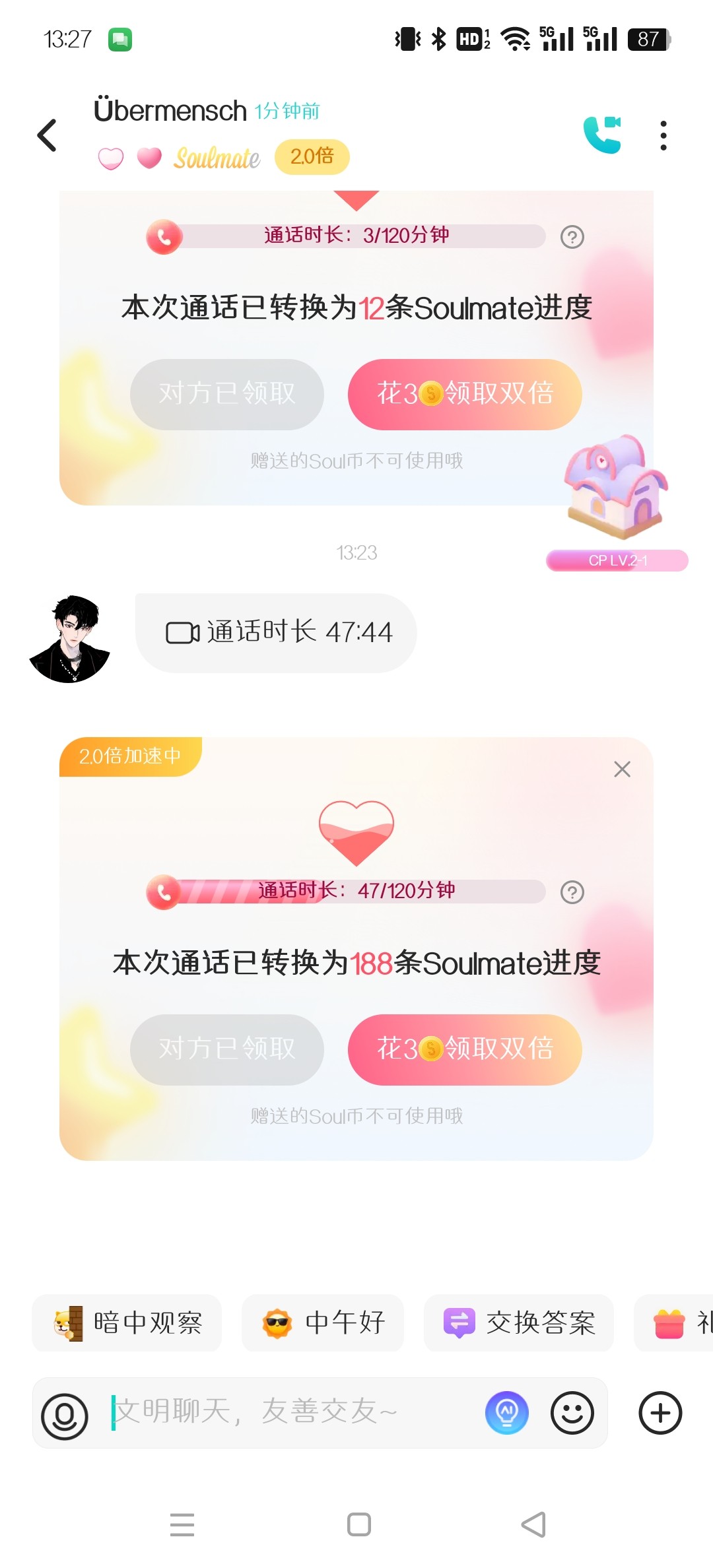Open the three-dot overflow menu
713x1568 pixels.
click(663, 135)
